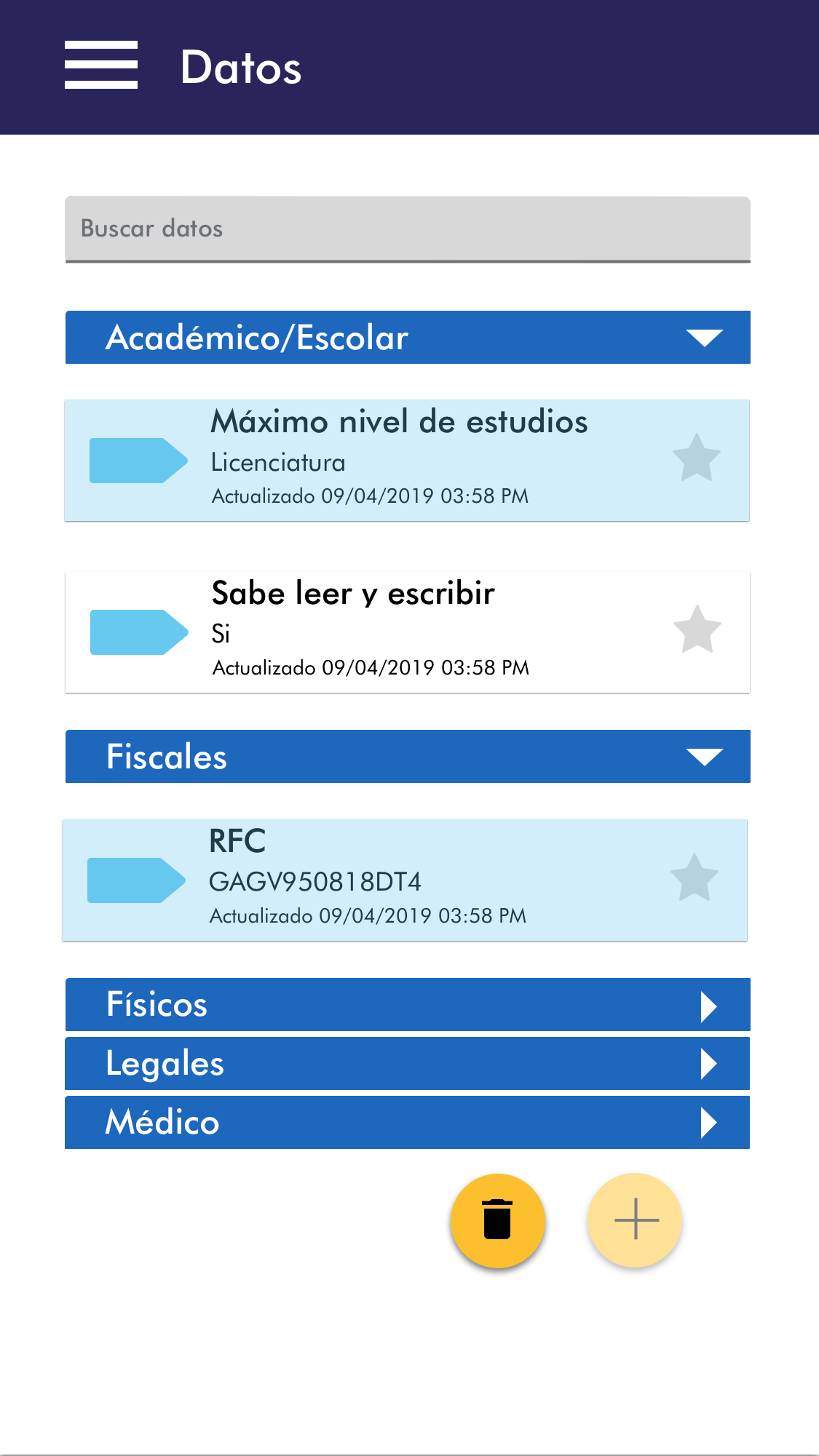The height and width of the screenshot is (1456, 819).
Task: Open the hamburger navigation menu
Action: 101,65
